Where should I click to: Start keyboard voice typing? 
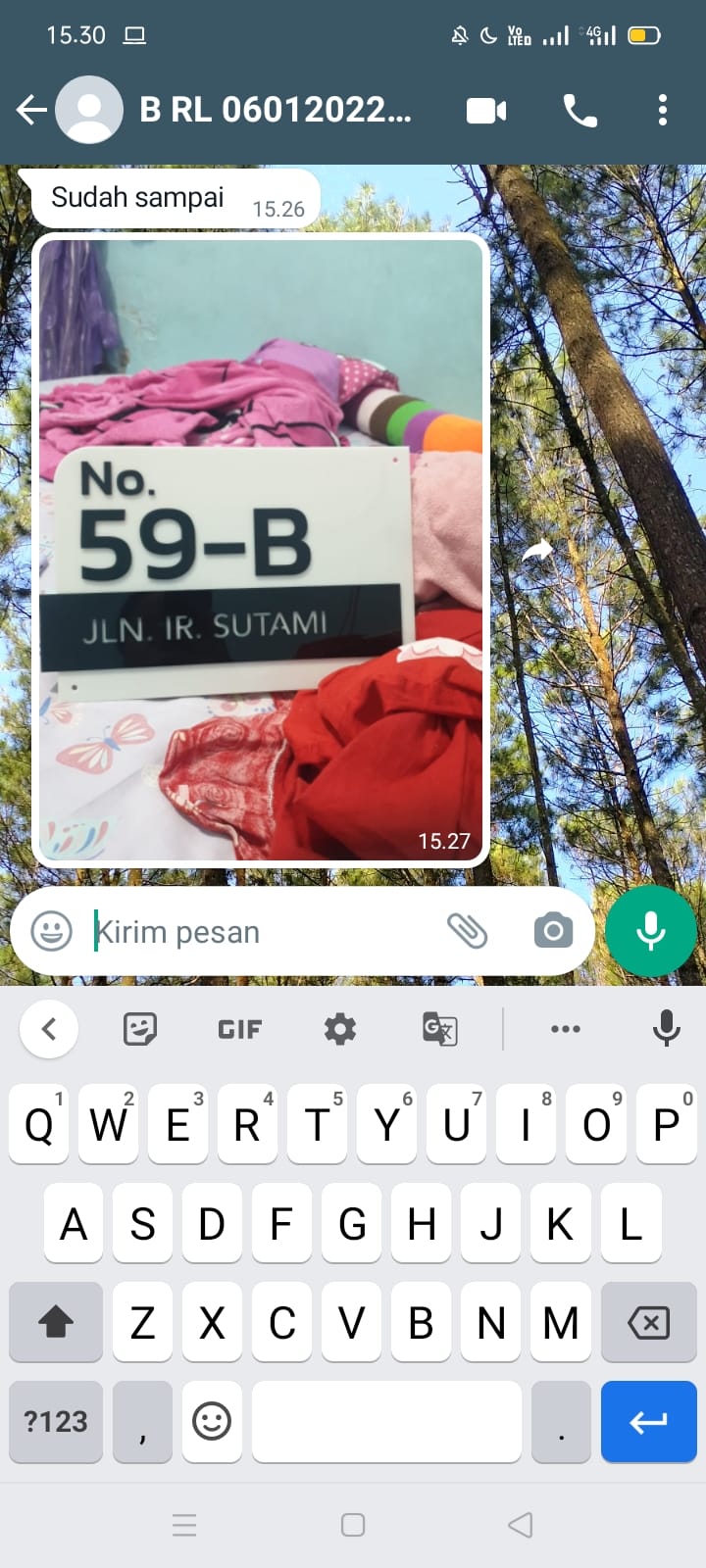(x=666, y=1028)
